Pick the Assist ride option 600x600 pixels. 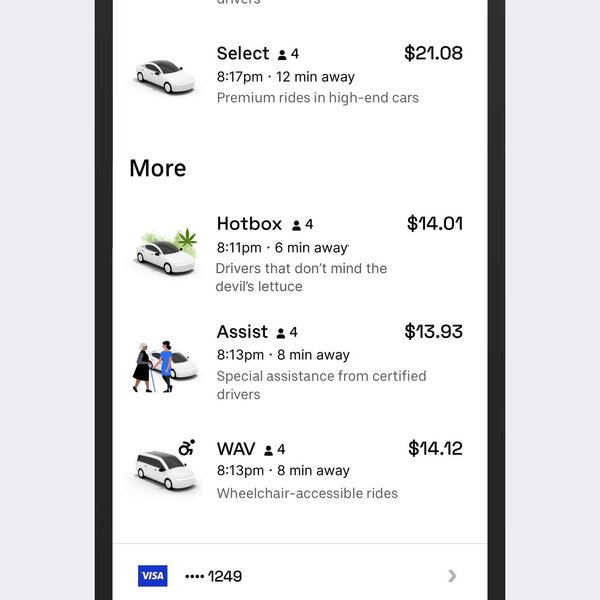(300, 361)
